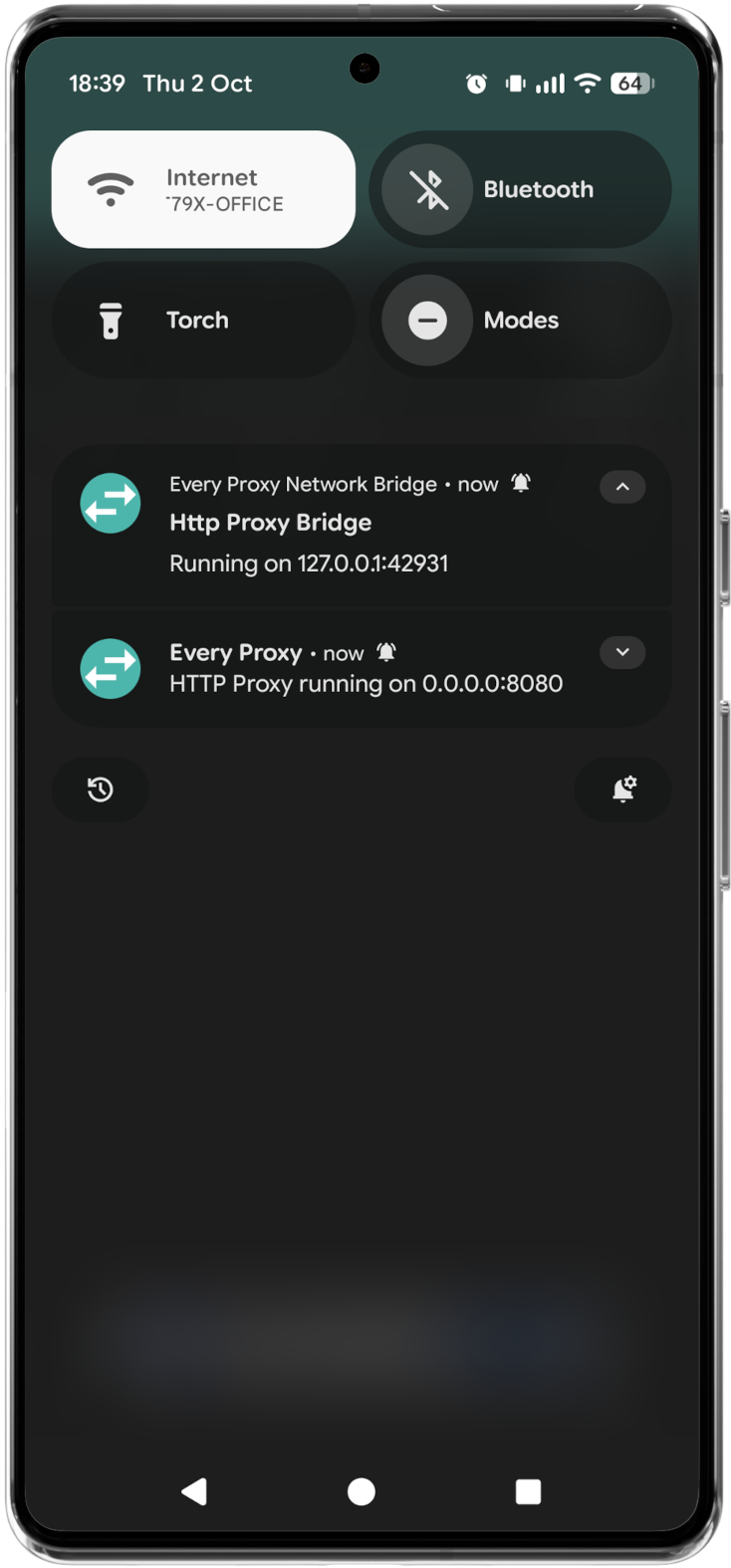Open notification settings bell icon
Viewport: 731px width, 1568px height.
pos(622,790)
